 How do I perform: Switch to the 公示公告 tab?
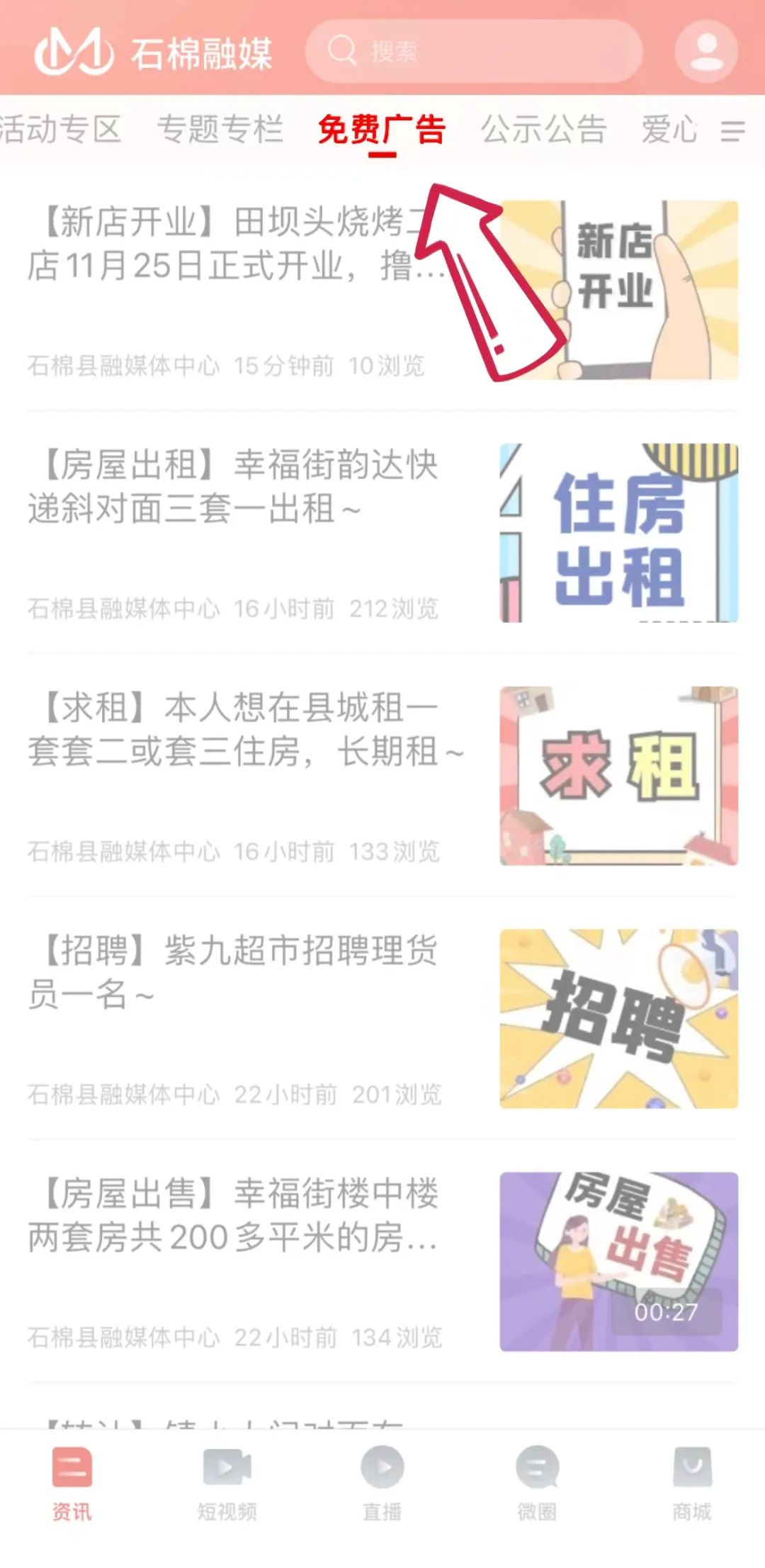pyautogui.click(x=543, y=130)
